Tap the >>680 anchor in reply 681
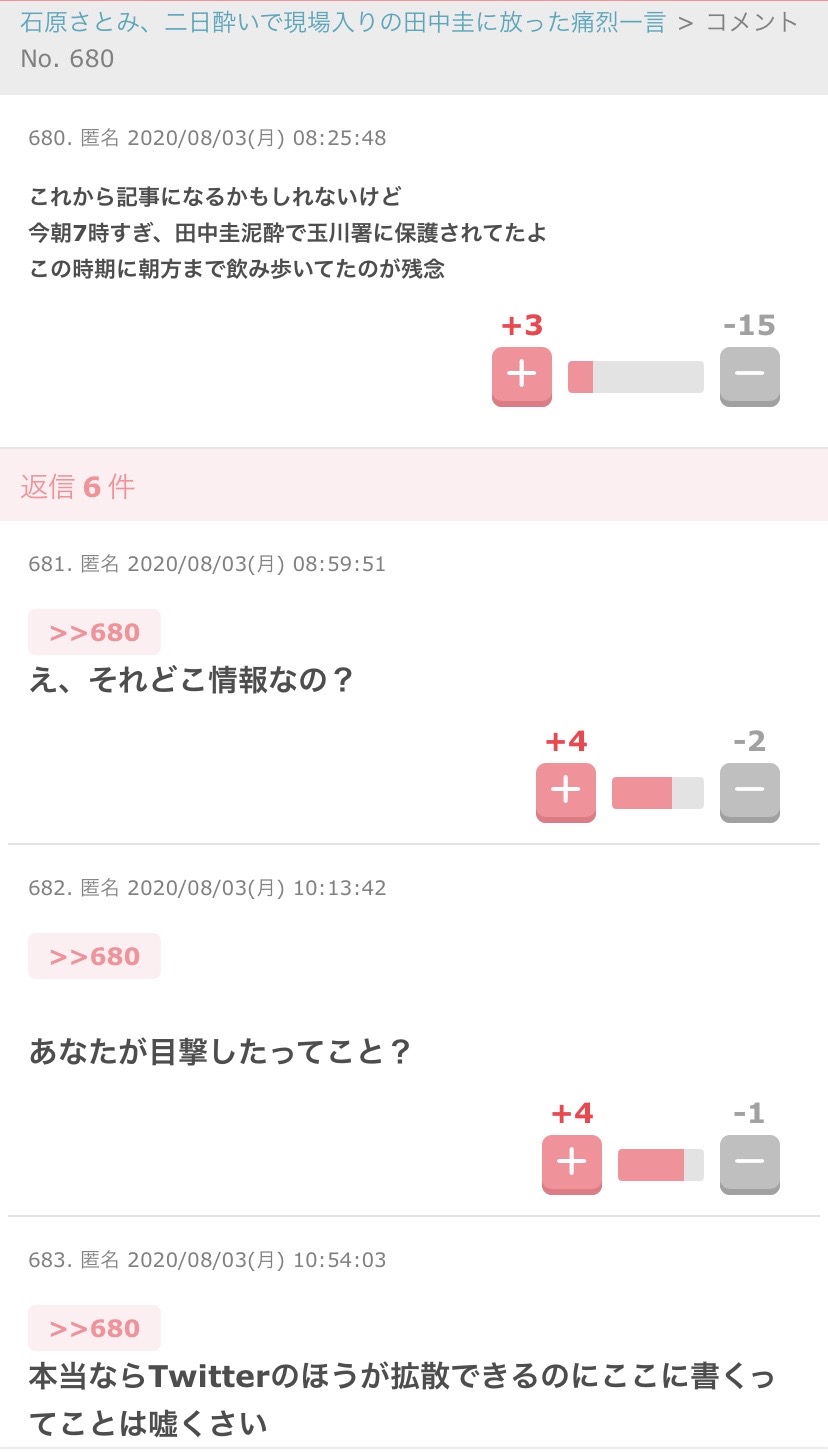Viewport: 828px width, 1453px height. [x=95, y=632]
